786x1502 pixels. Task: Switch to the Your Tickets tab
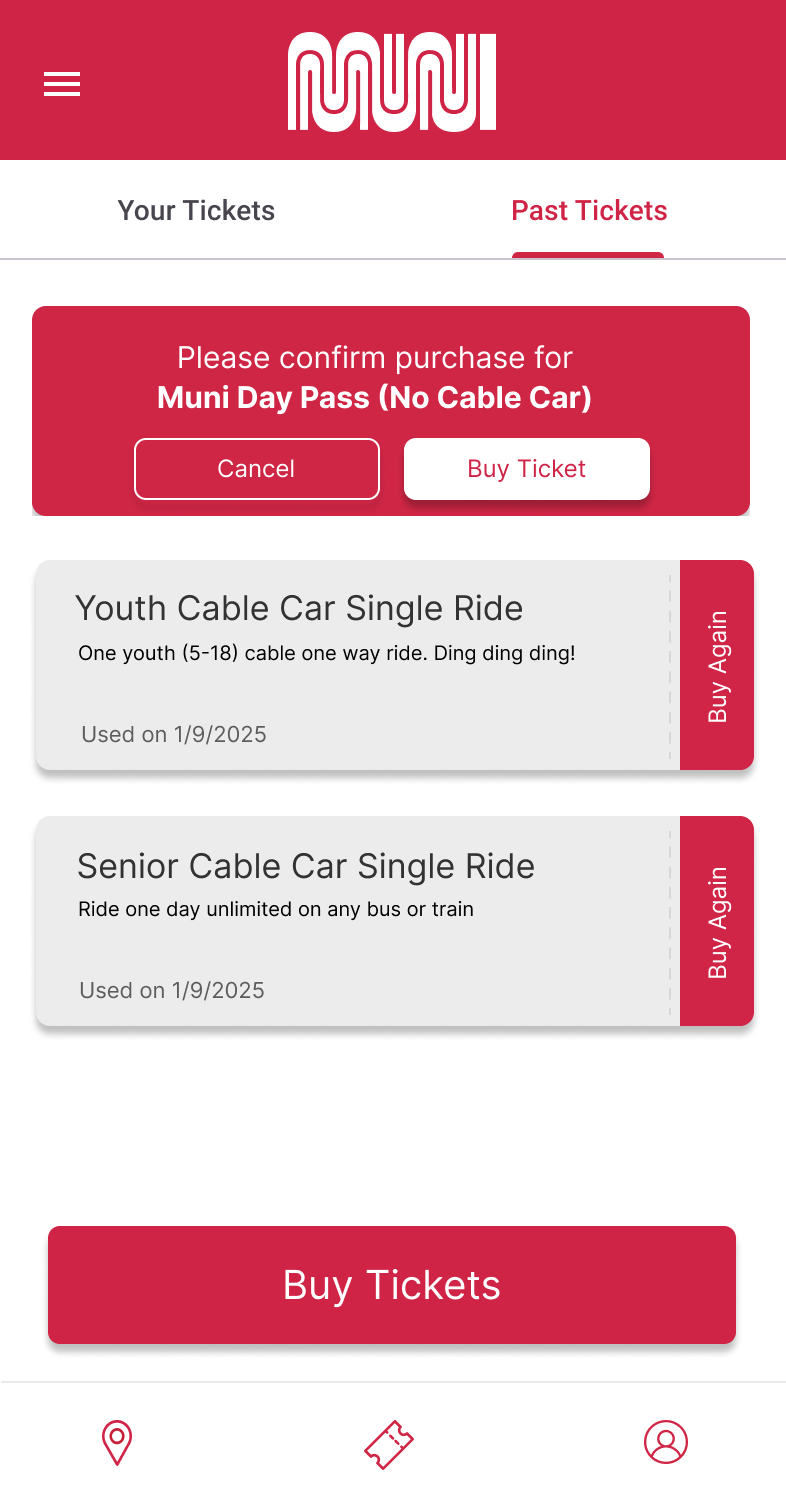point(196,210)
